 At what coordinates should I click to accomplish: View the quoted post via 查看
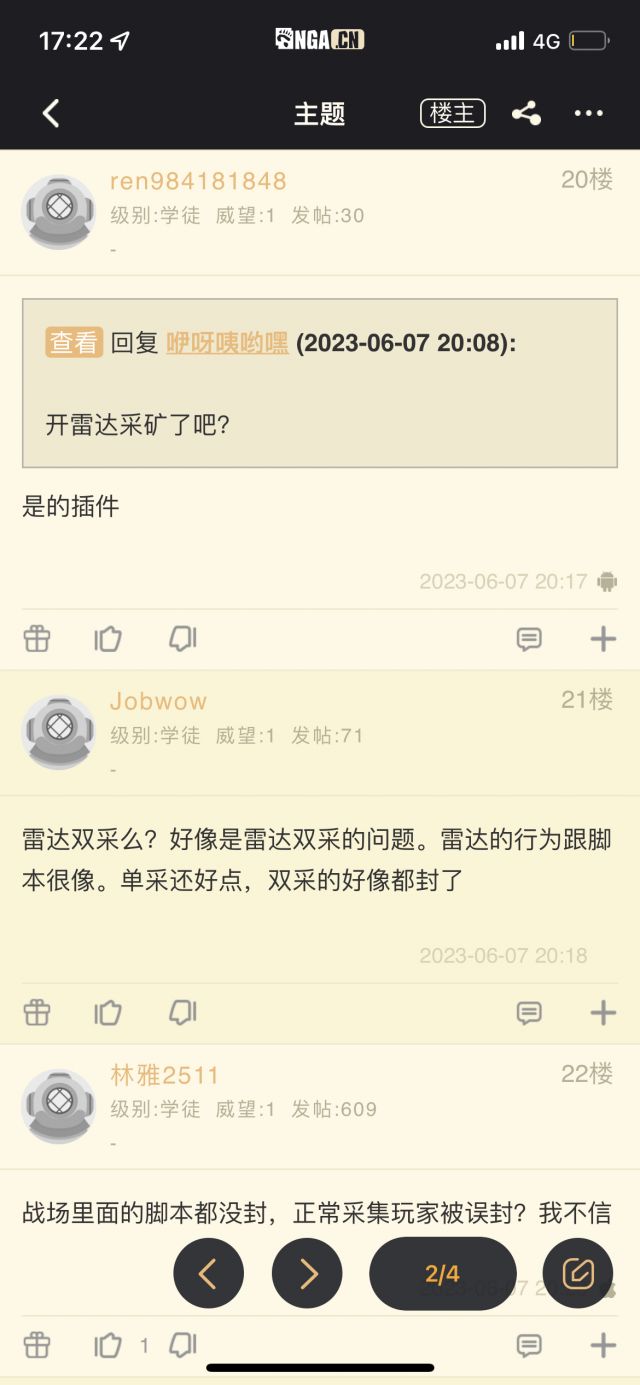click(x=74, y=343)
